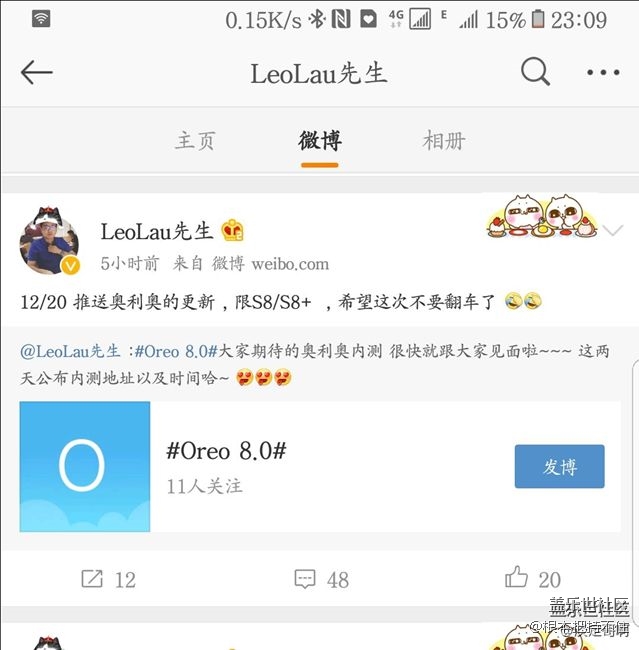Expand the post options chevron

click(612, 231)
